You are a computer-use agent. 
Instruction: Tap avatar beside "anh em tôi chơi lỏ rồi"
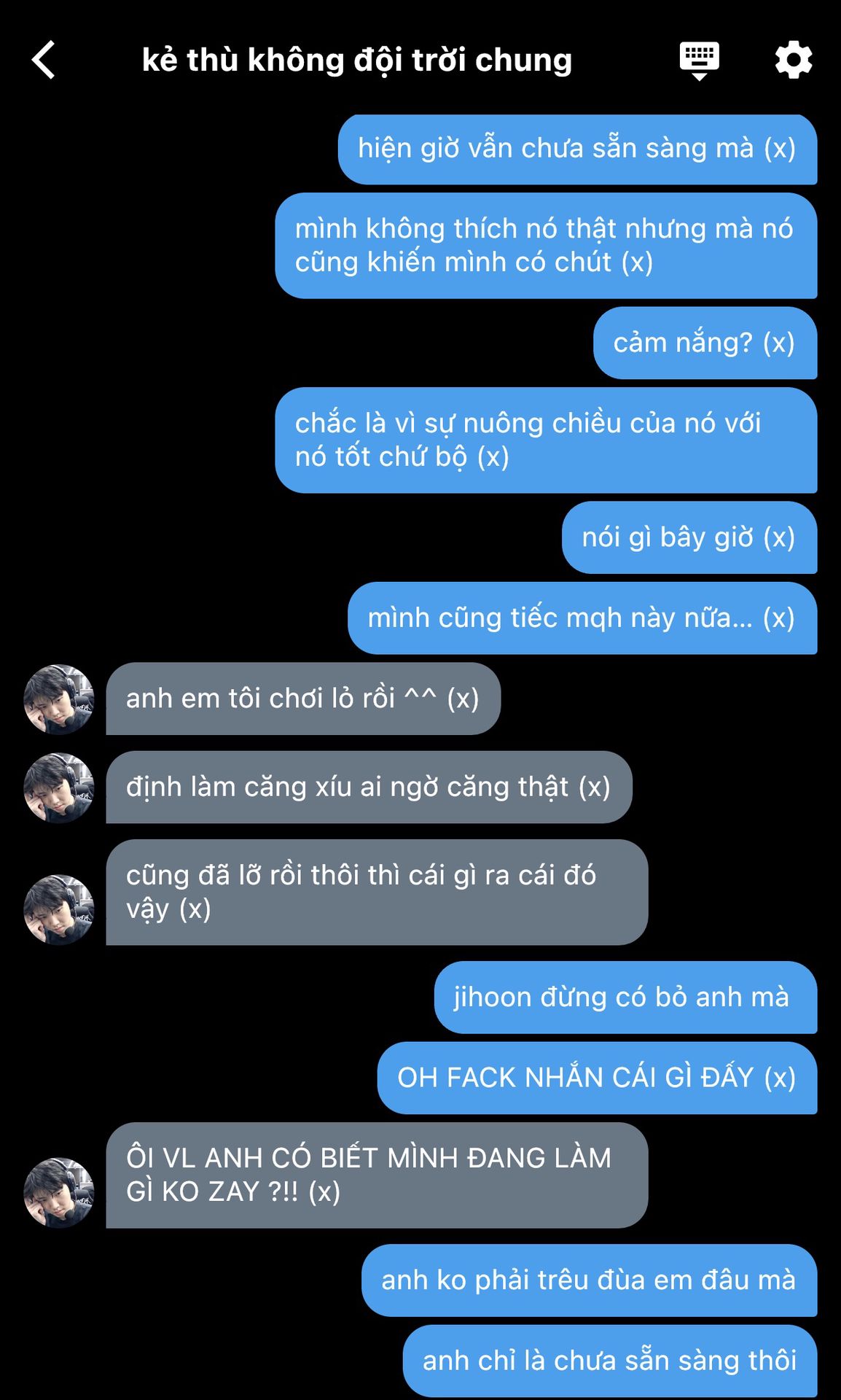pyautogui.click(x=59, y=699)
